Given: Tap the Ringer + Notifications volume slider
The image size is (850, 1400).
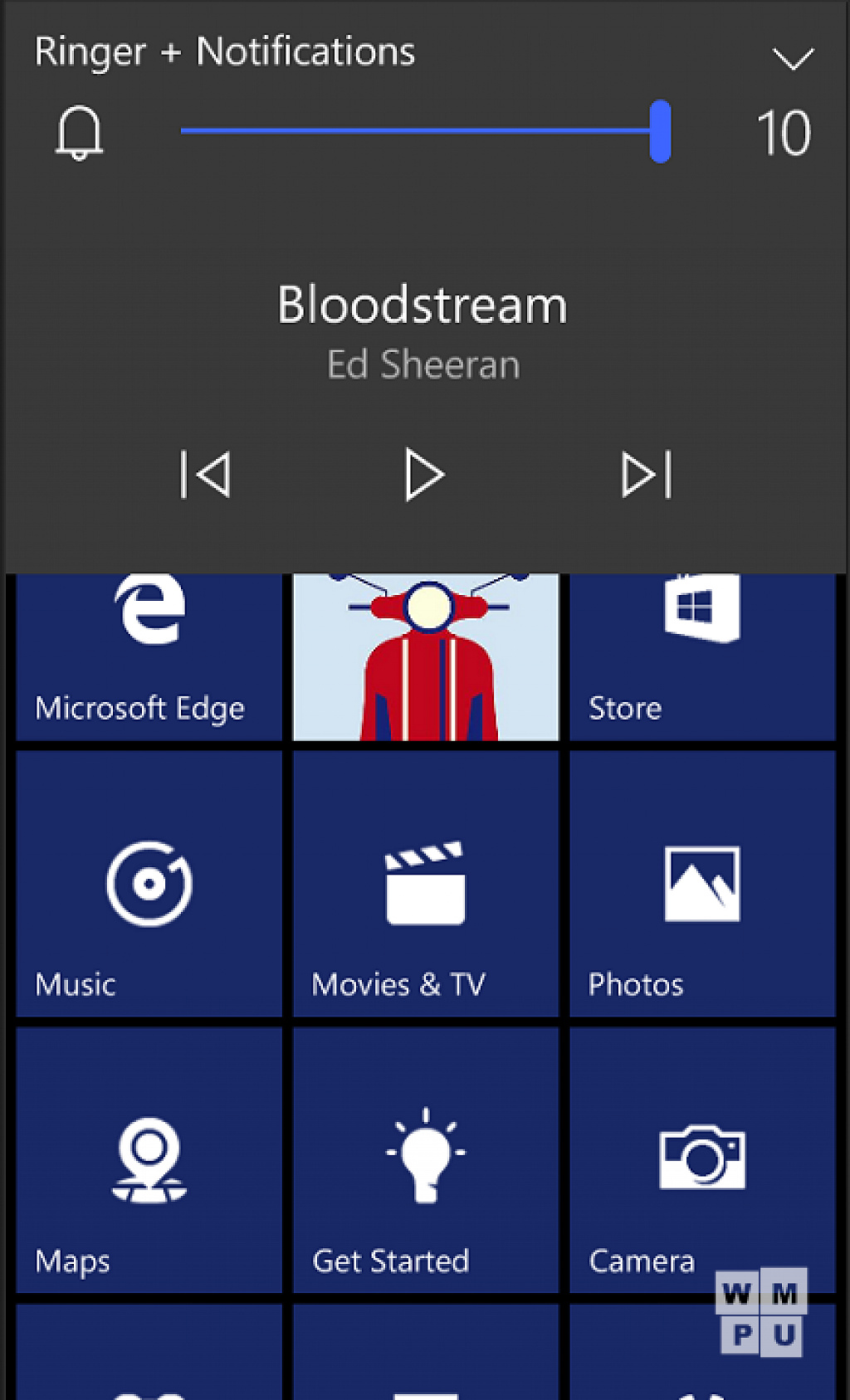Looking at the screenshot, I should [425, 131].
